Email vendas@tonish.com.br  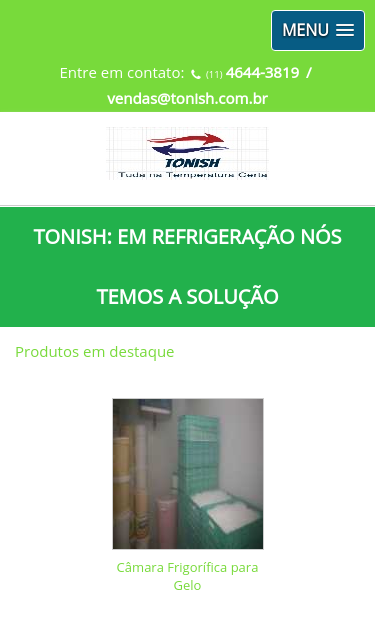pos(188,99)
